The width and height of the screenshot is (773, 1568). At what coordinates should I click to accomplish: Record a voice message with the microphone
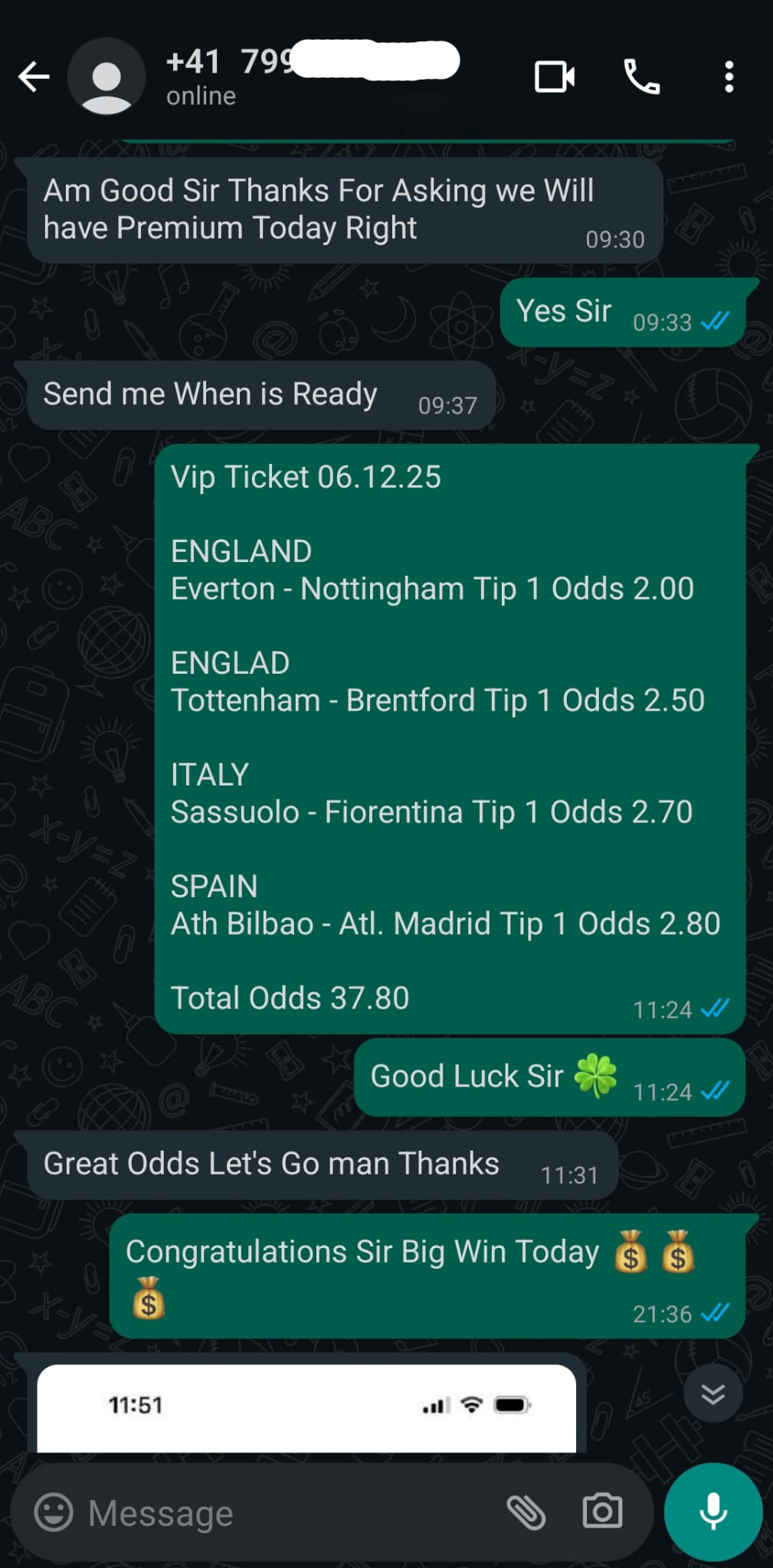tap(712, 1510)
